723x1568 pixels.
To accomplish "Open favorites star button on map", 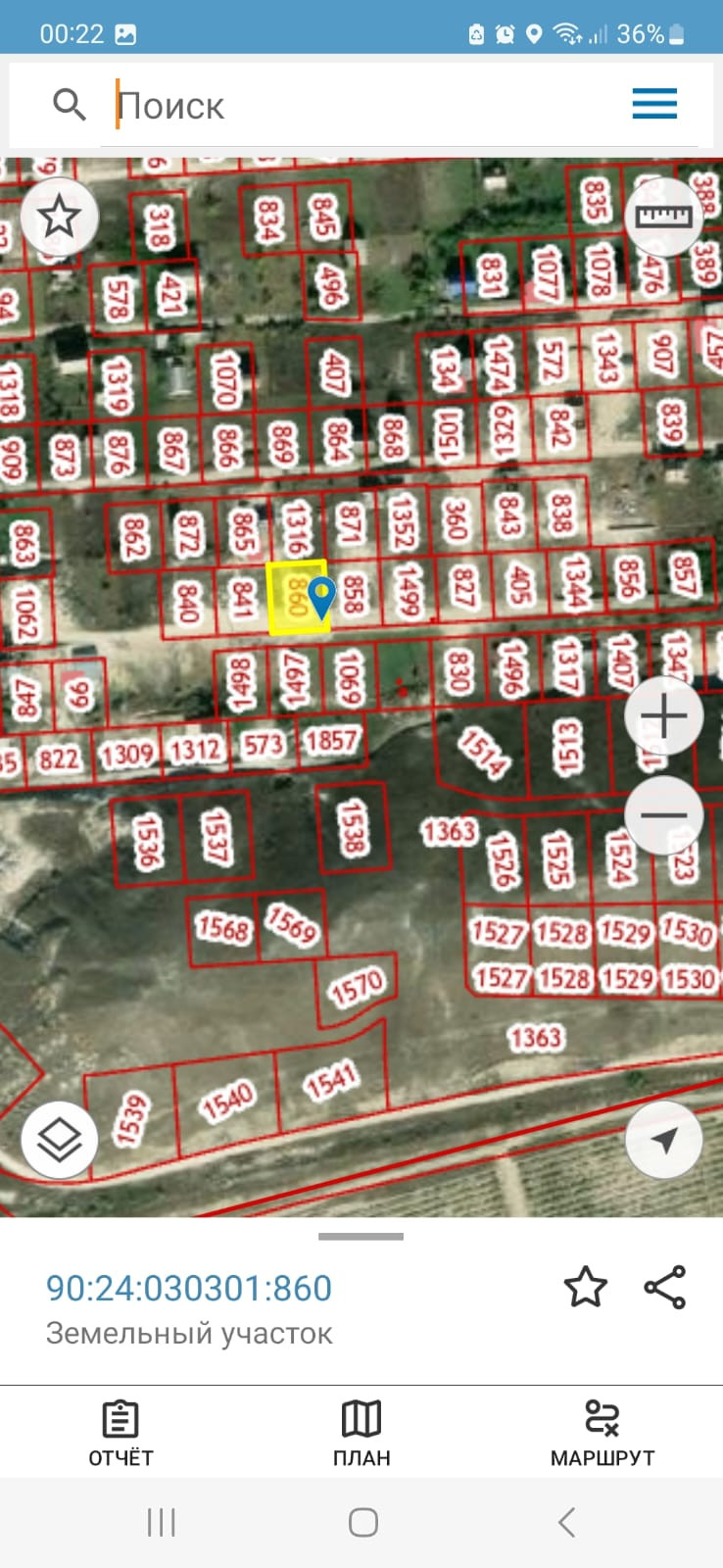I will [59, 216].
